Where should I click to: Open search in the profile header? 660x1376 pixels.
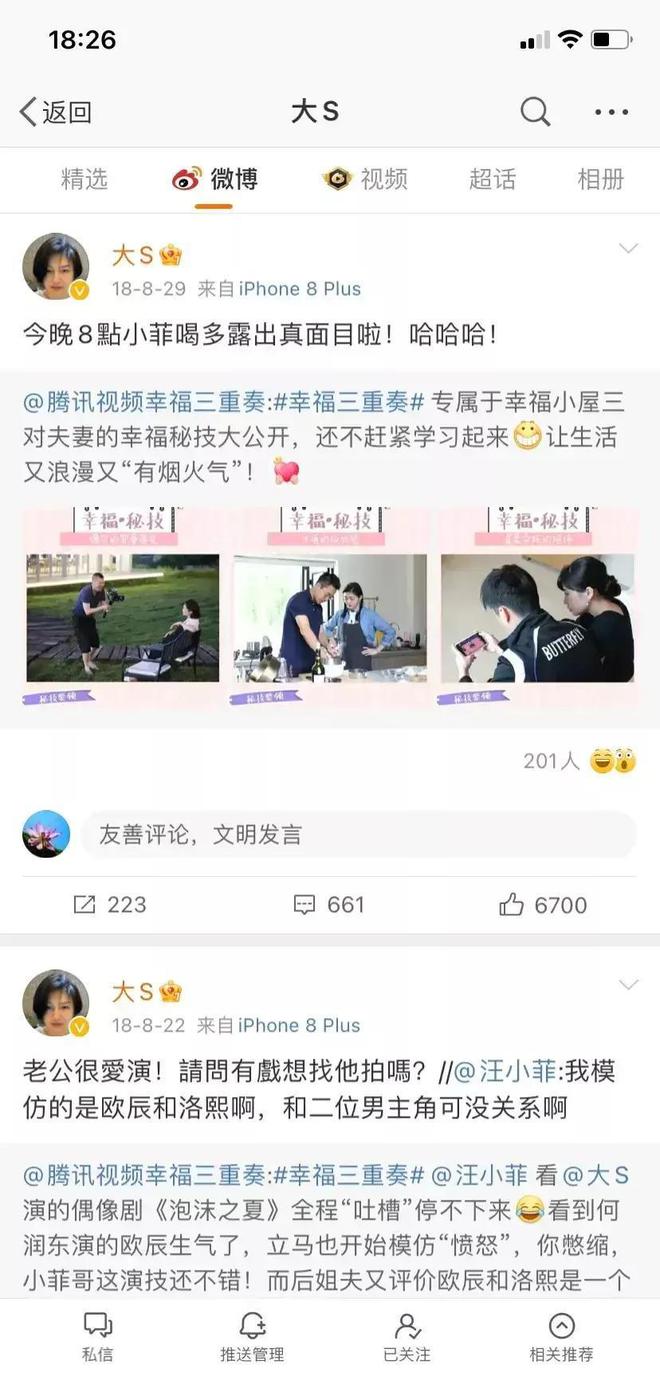pos(535,112)
